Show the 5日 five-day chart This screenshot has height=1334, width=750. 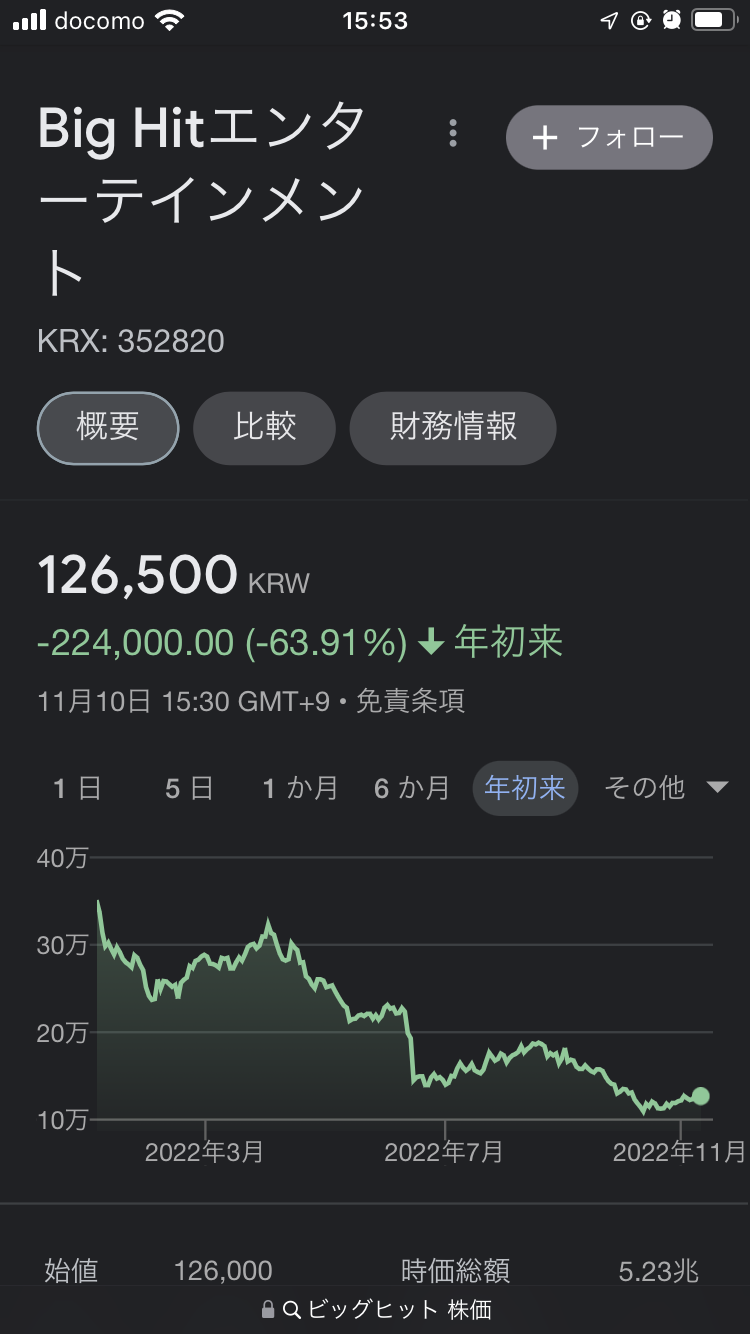(189, 789)
